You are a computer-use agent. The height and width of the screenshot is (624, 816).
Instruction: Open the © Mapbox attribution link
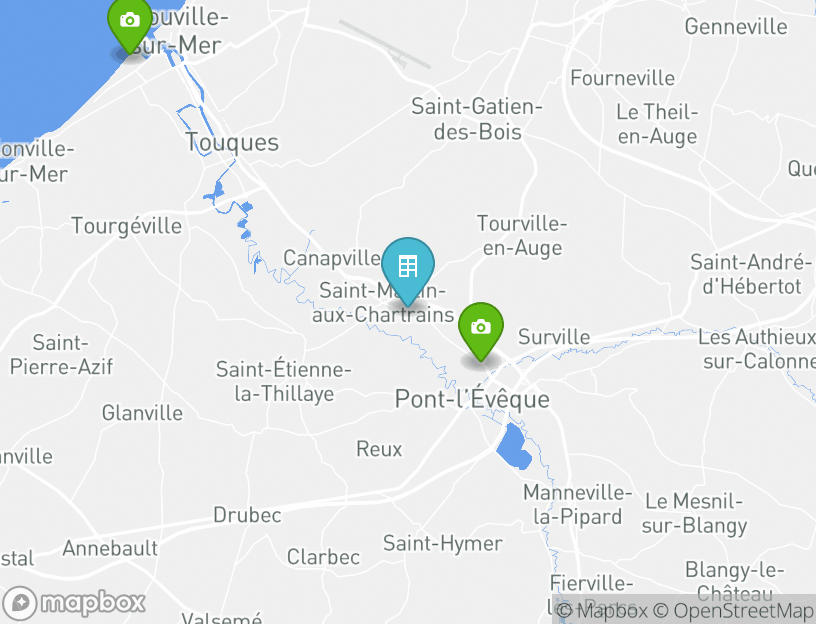pos(602,610)
